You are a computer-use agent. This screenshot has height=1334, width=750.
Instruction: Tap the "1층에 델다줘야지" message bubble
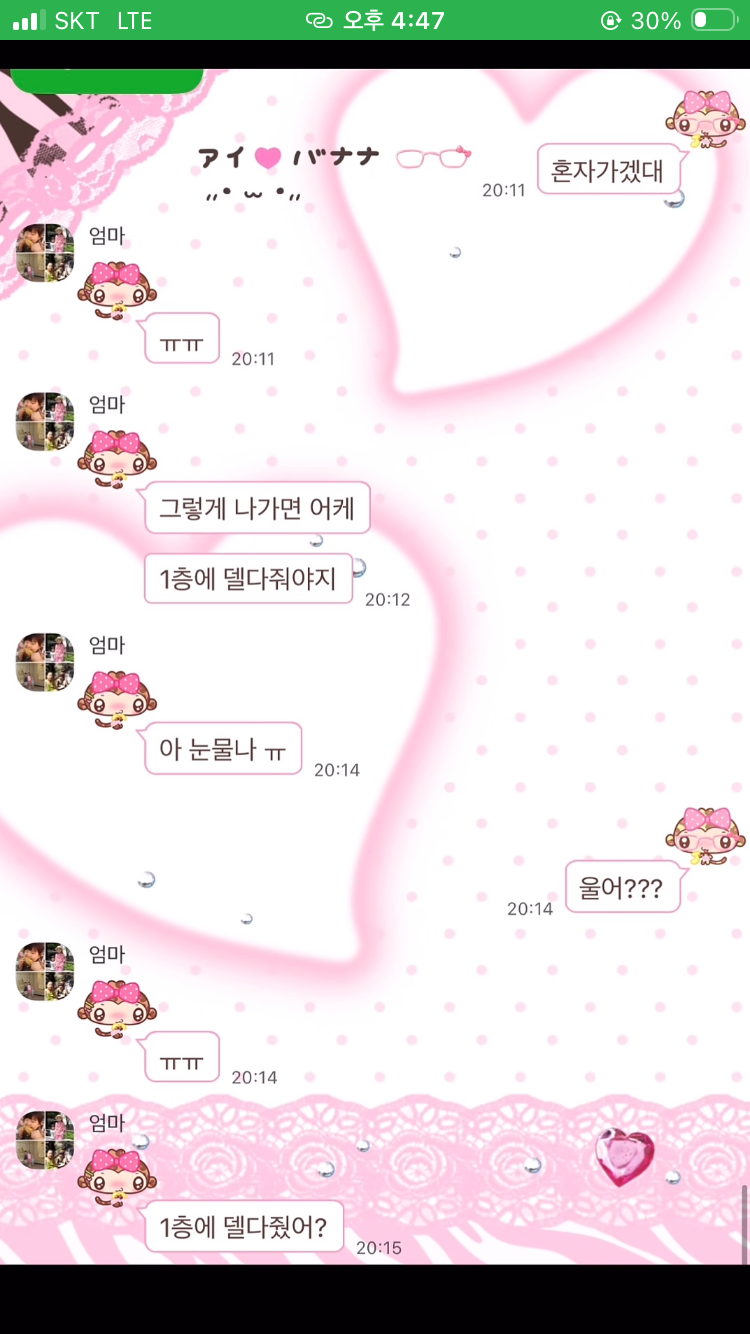(x=247, y=578)
